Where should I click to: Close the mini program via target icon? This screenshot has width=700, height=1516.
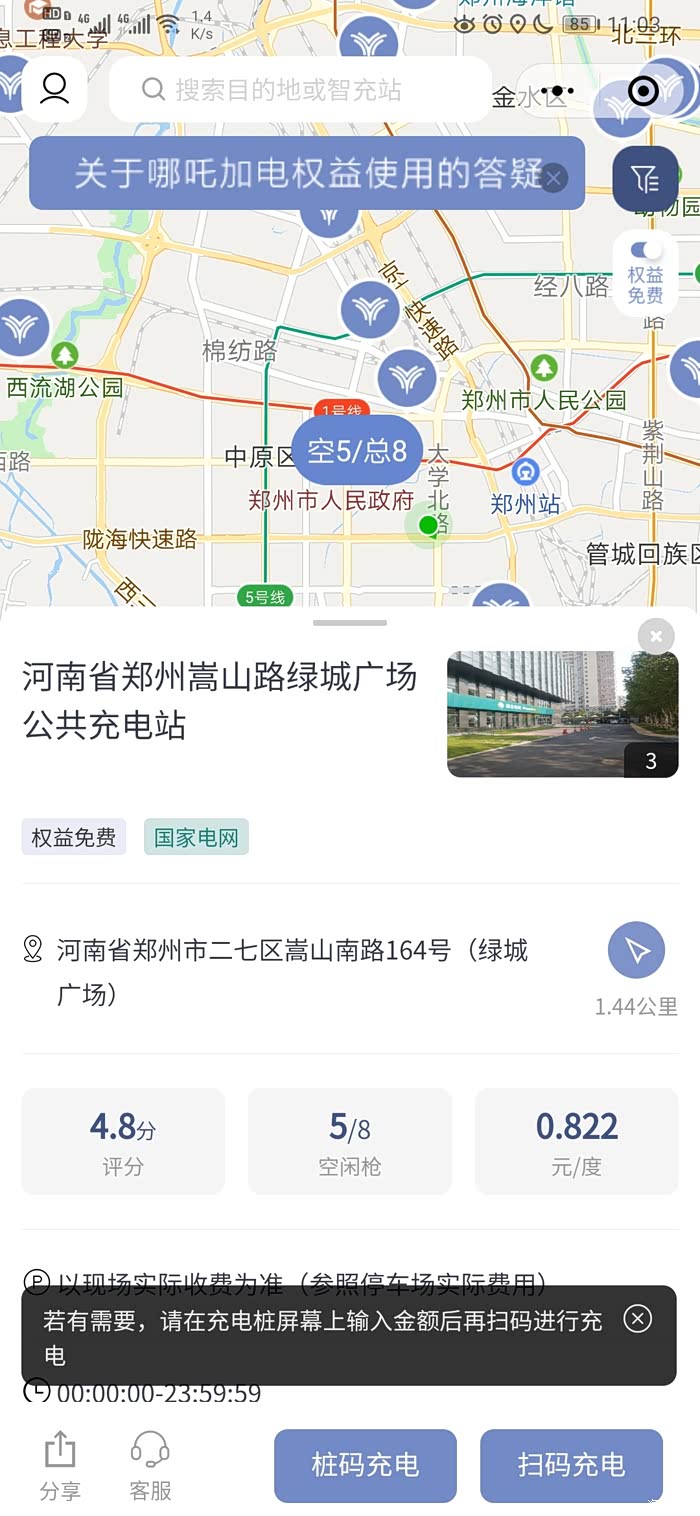642,91
